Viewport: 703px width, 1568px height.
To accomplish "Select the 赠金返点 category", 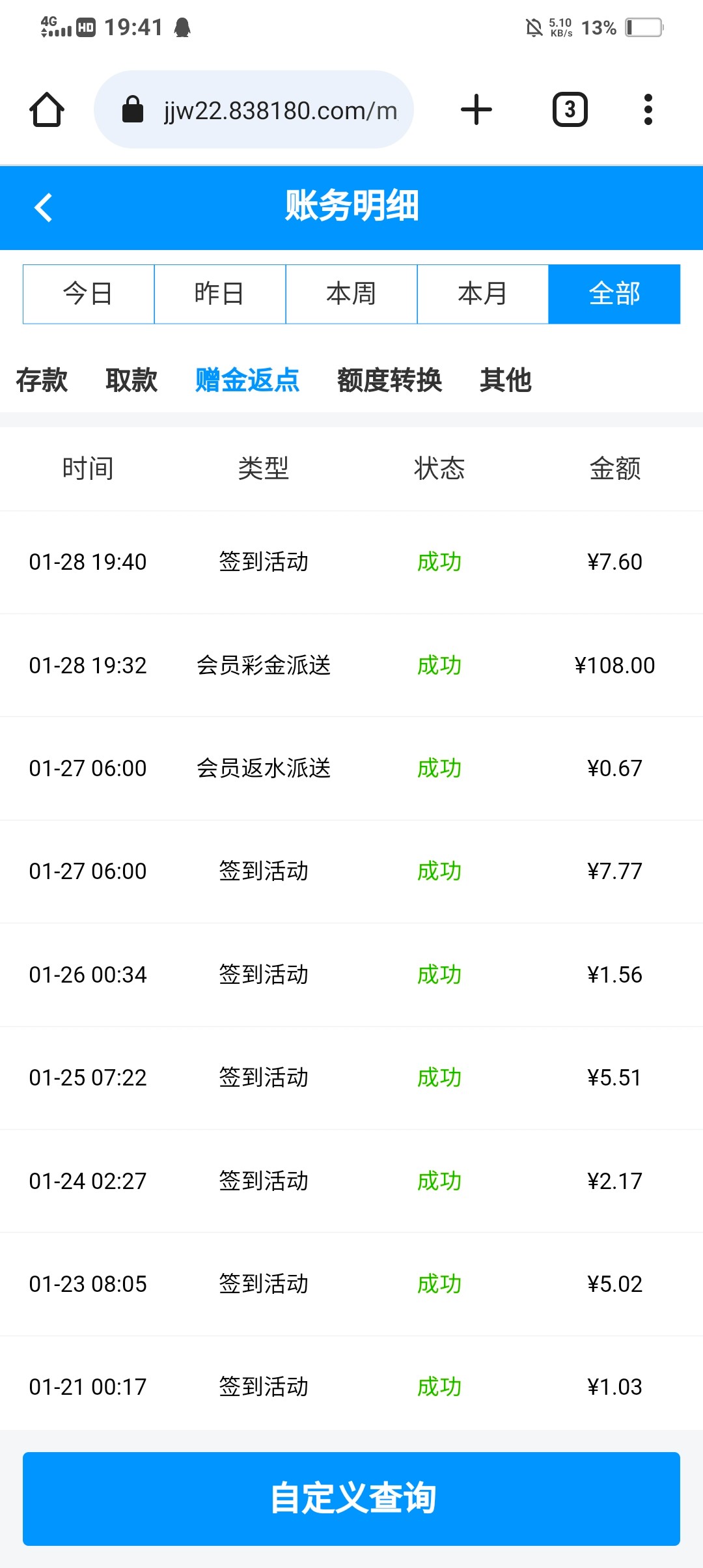I will [247, 380].
